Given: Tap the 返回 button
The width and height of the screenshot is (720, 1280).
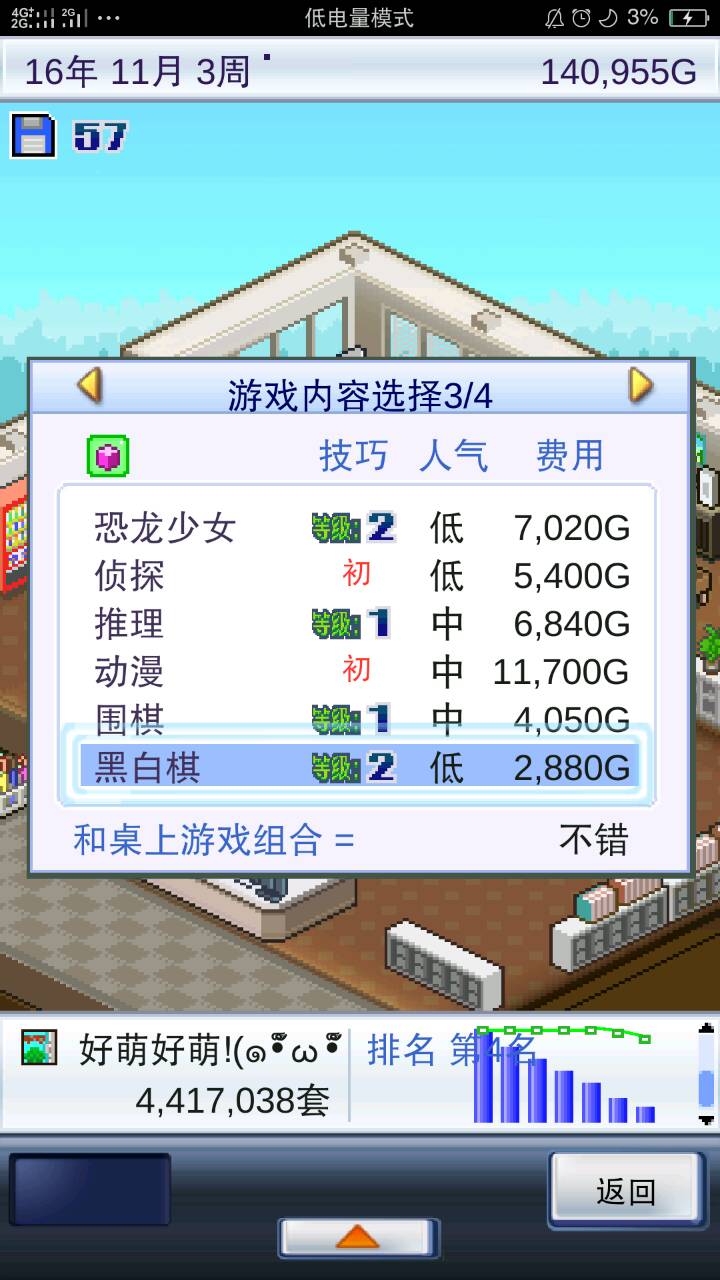Looking at the screenshot, I should point(626,1190).
